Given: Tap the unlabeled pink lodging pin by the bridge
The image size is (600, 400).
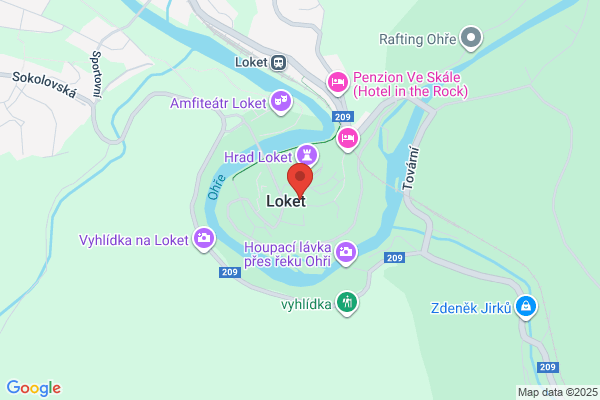Looking at the screenshot, I should [348, 139].
